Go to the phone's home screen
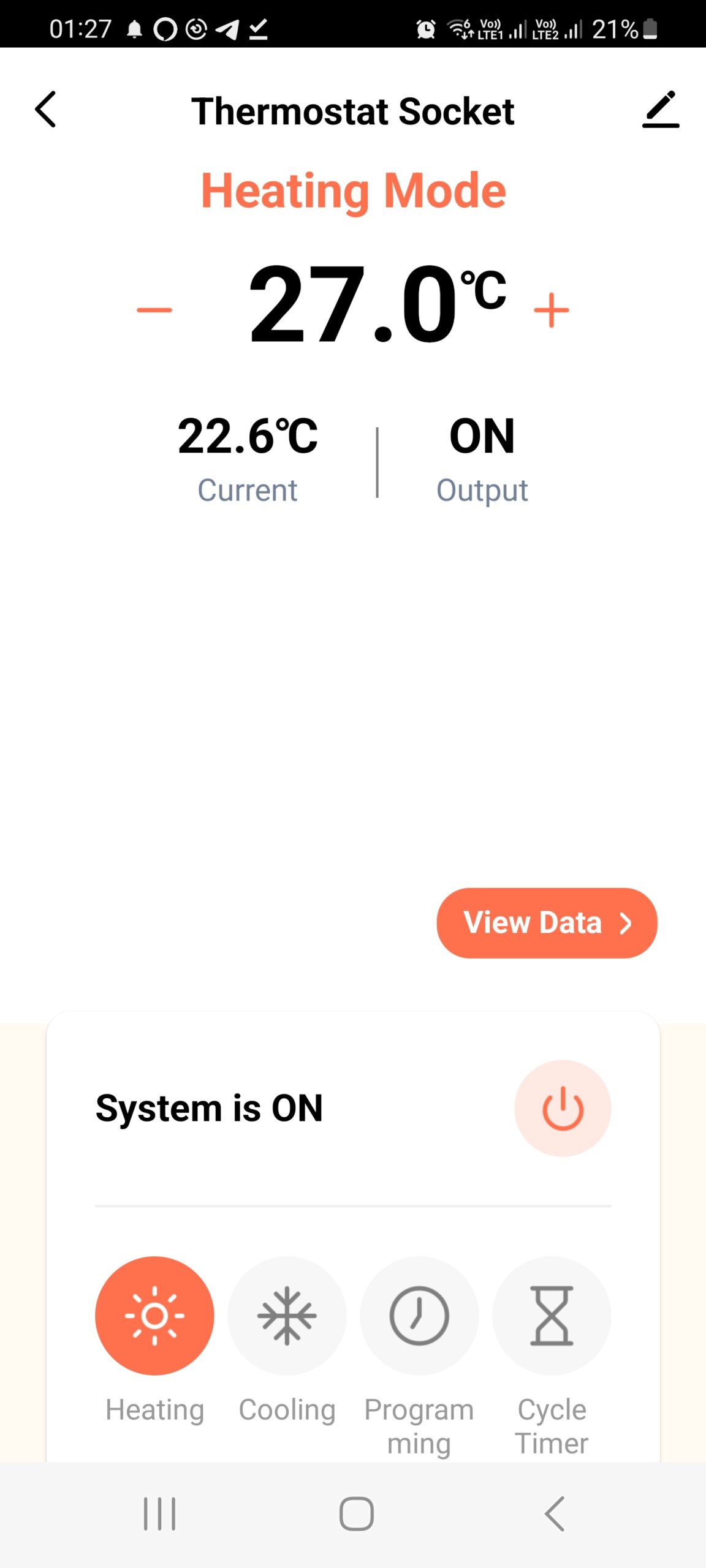Viewport: 706px width, 1568px height. (x=356, y=1514)
